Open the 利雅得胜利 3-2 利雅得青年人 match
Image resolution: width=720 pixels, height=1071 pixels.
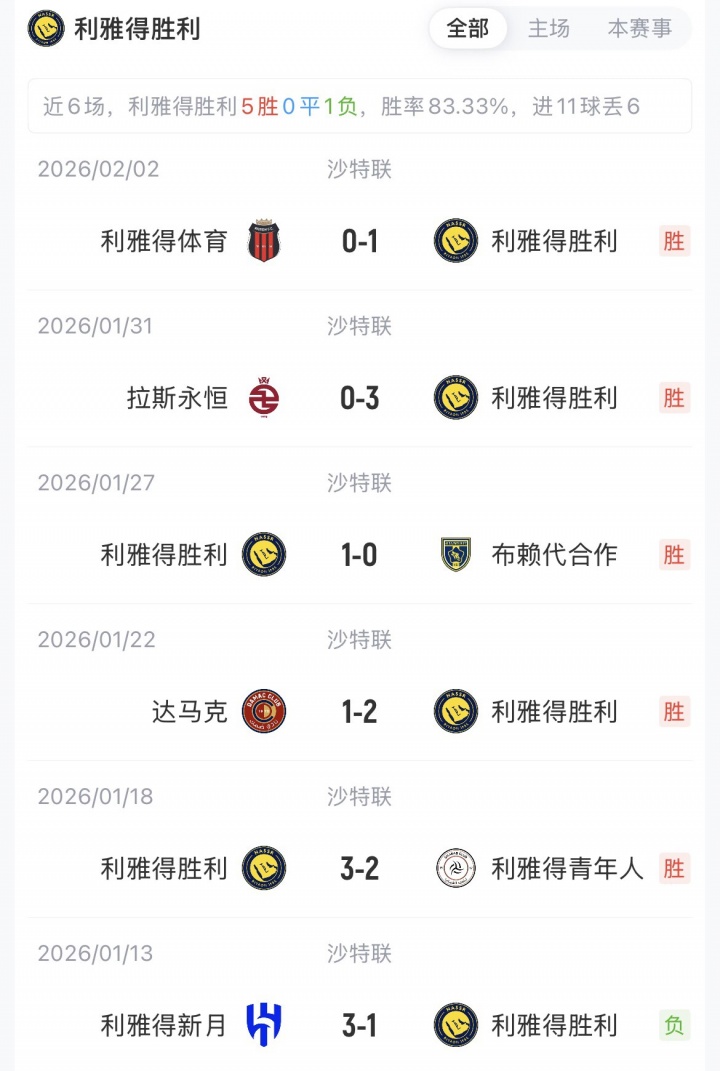click(359, 868)
